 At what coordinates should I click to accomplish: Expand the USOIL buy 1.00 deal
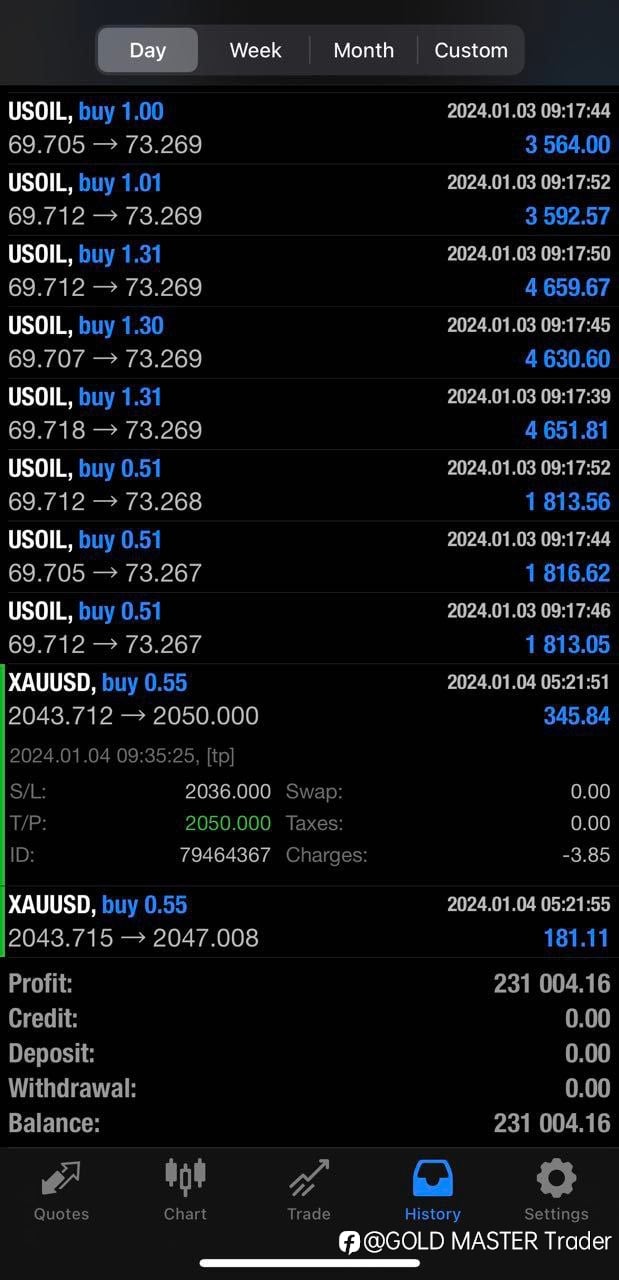(309, 128)
